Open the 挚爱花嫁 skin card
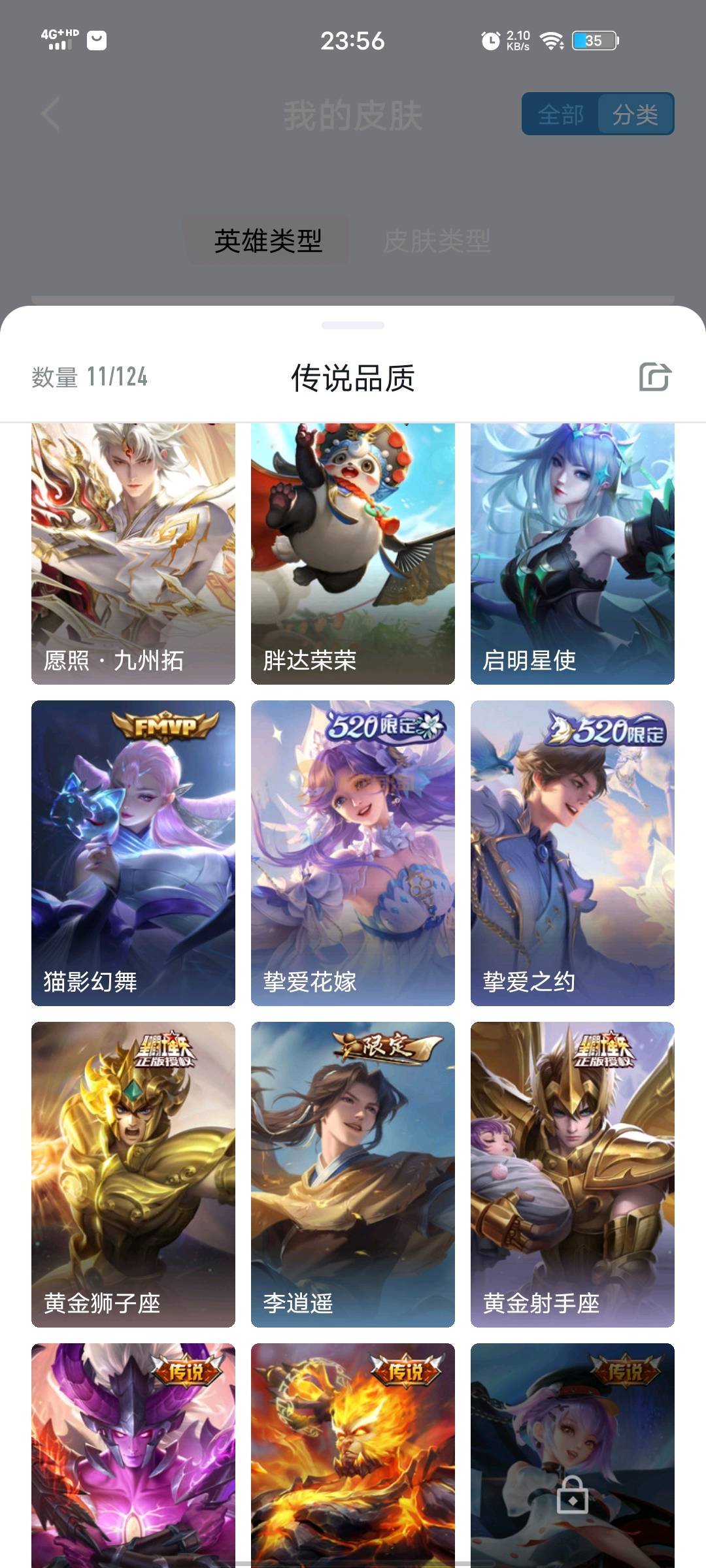 click(353, 853)
